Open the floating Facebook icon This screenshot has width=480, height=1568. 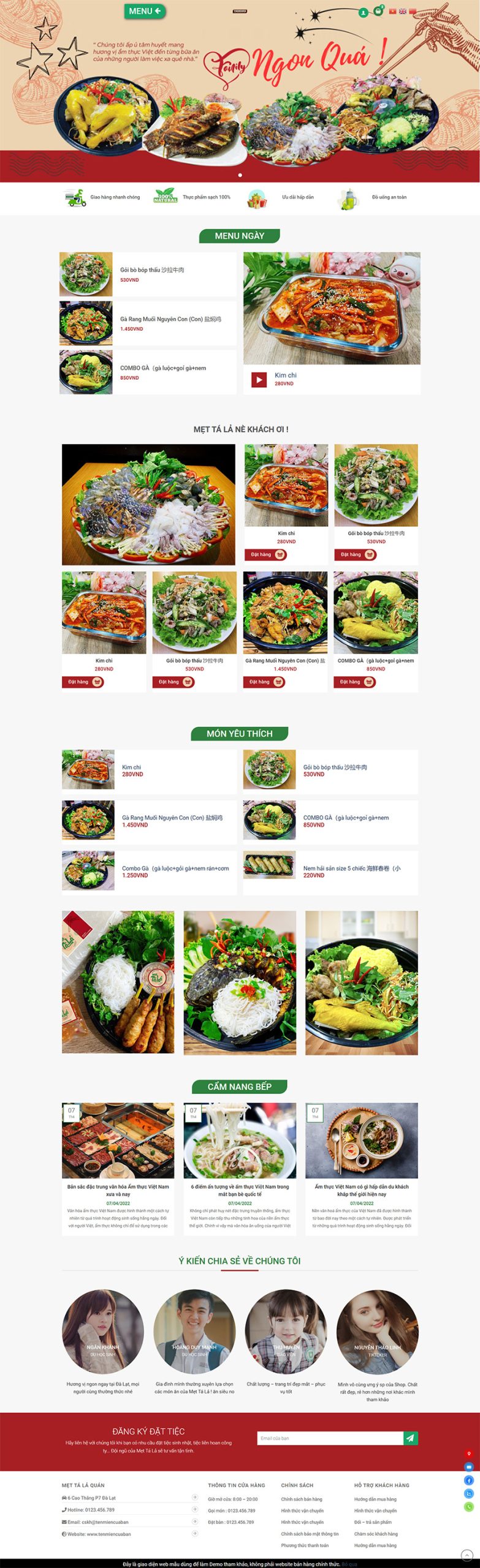pos(469,1480)
